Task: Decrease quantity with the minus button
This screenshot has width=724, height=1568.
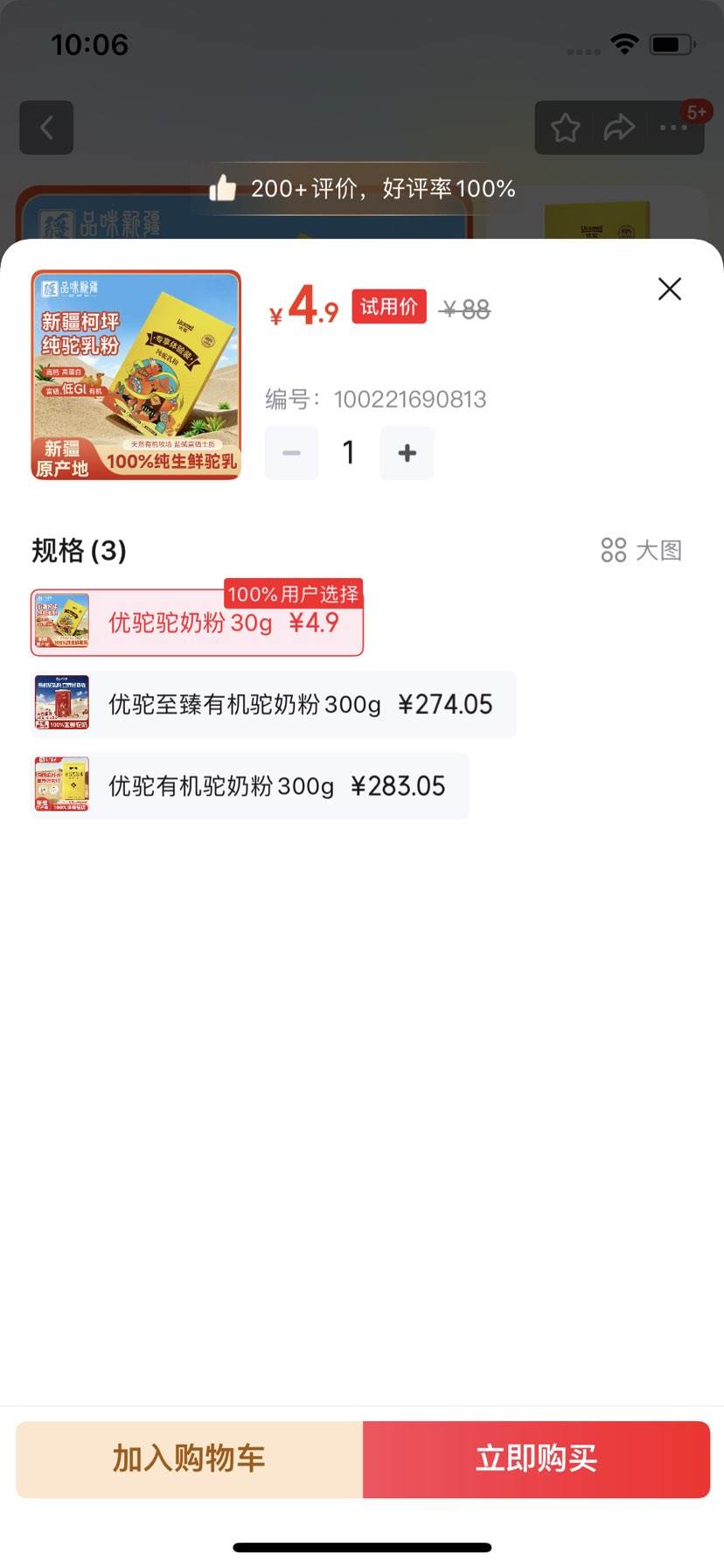Action: [291, 453]
